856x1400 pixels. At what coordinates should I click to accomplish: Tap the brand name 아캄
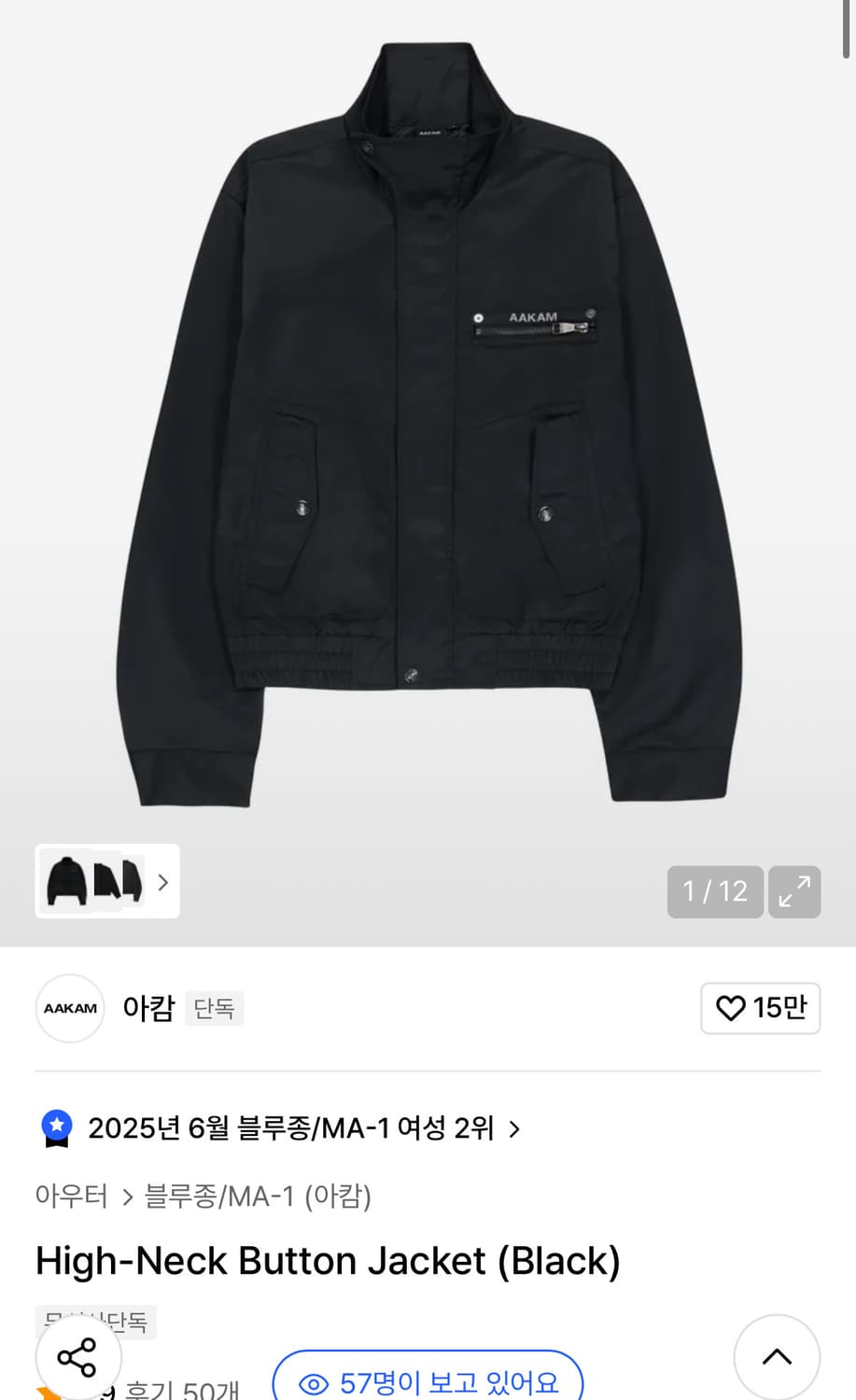click(147, 1009)
